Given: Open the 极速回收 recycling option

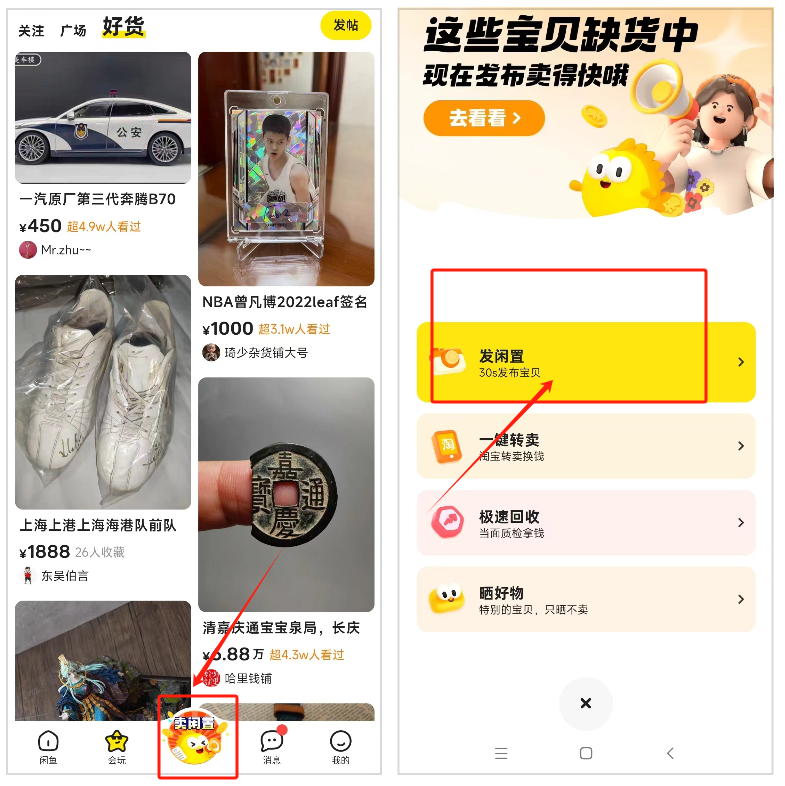Looking at the screenshot, I should (585, 523).
